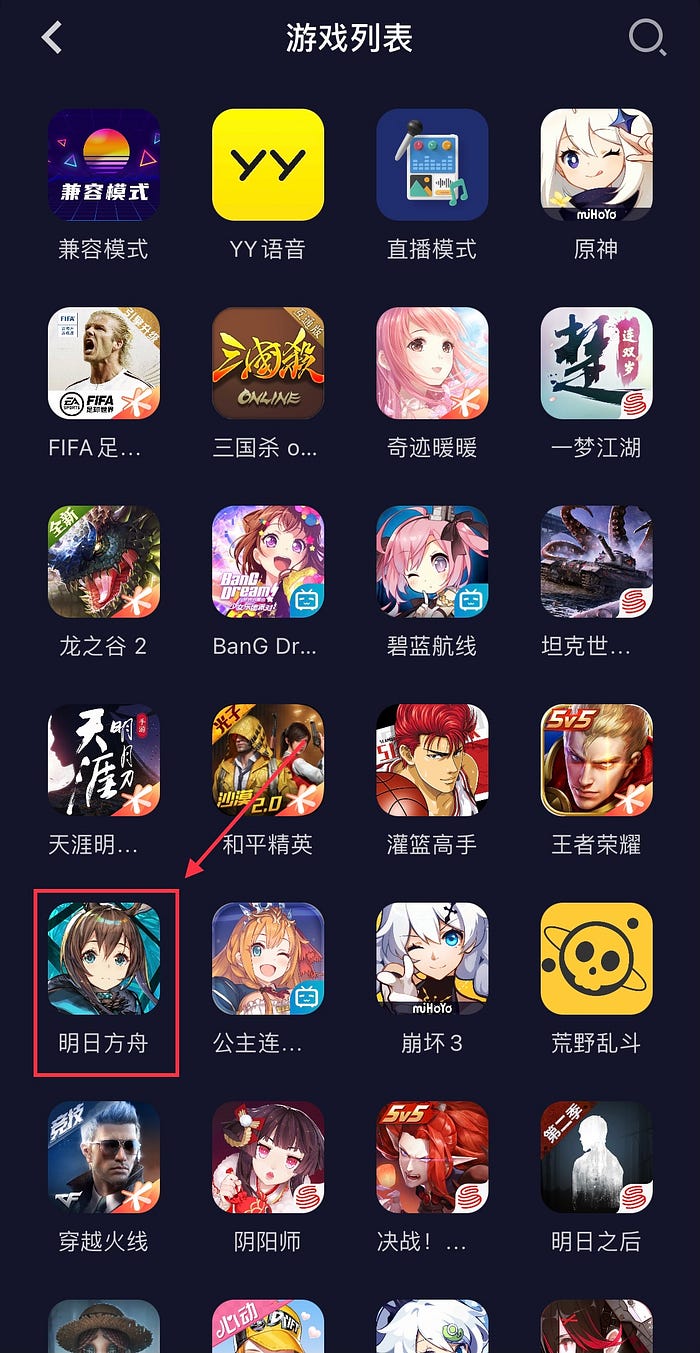Choose 直播模式
Viewport: 700px width, 1353px height.
432,165
